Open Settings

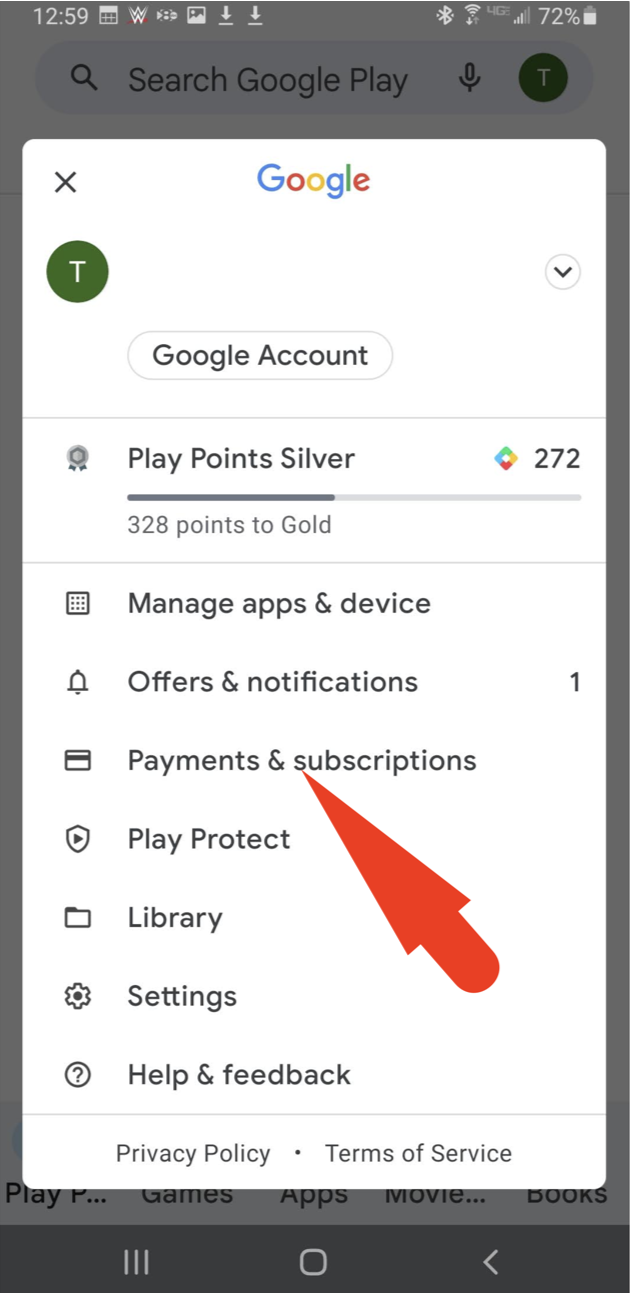point(182,996)
